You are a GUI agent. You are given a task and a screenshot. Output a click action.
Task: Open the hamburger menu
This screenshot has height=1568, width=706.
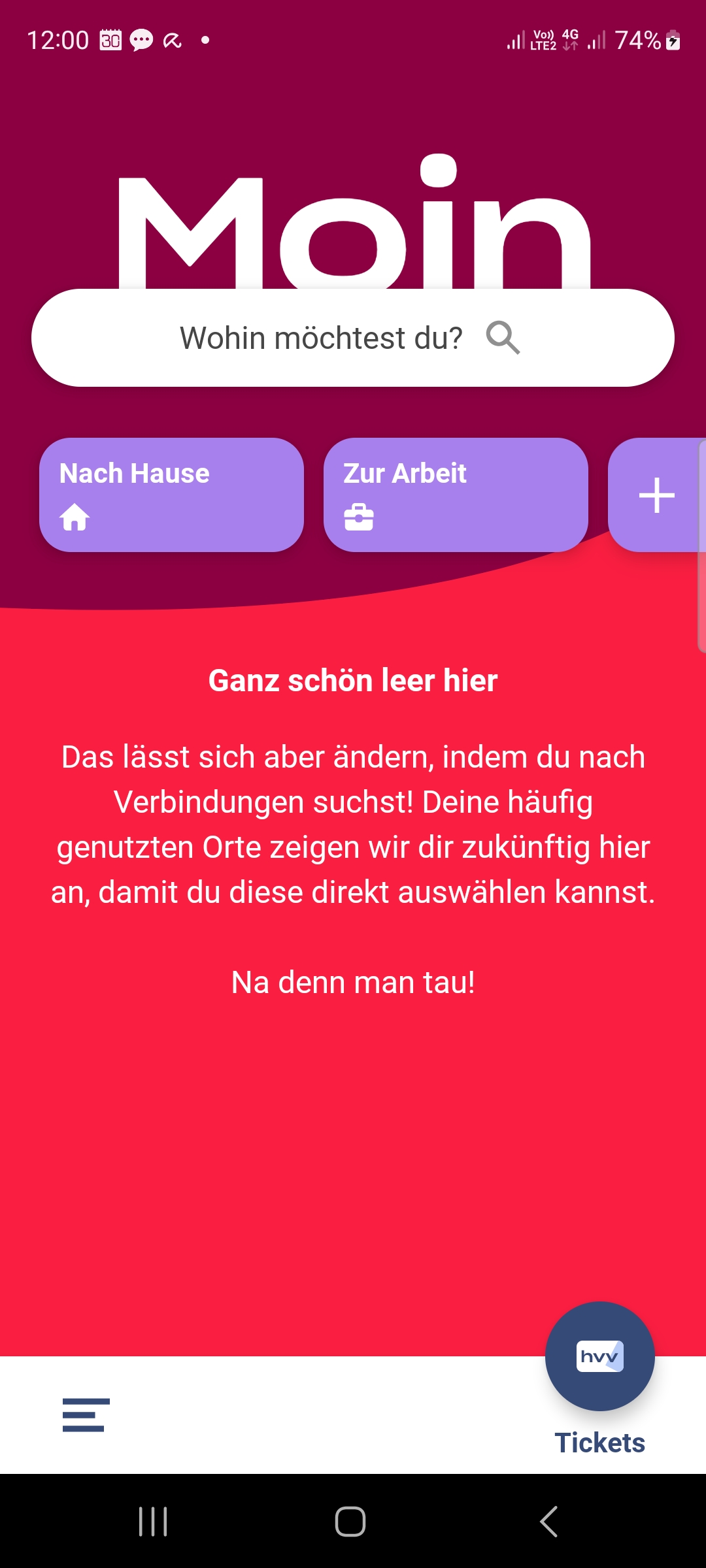click(x=86, y=1414)
